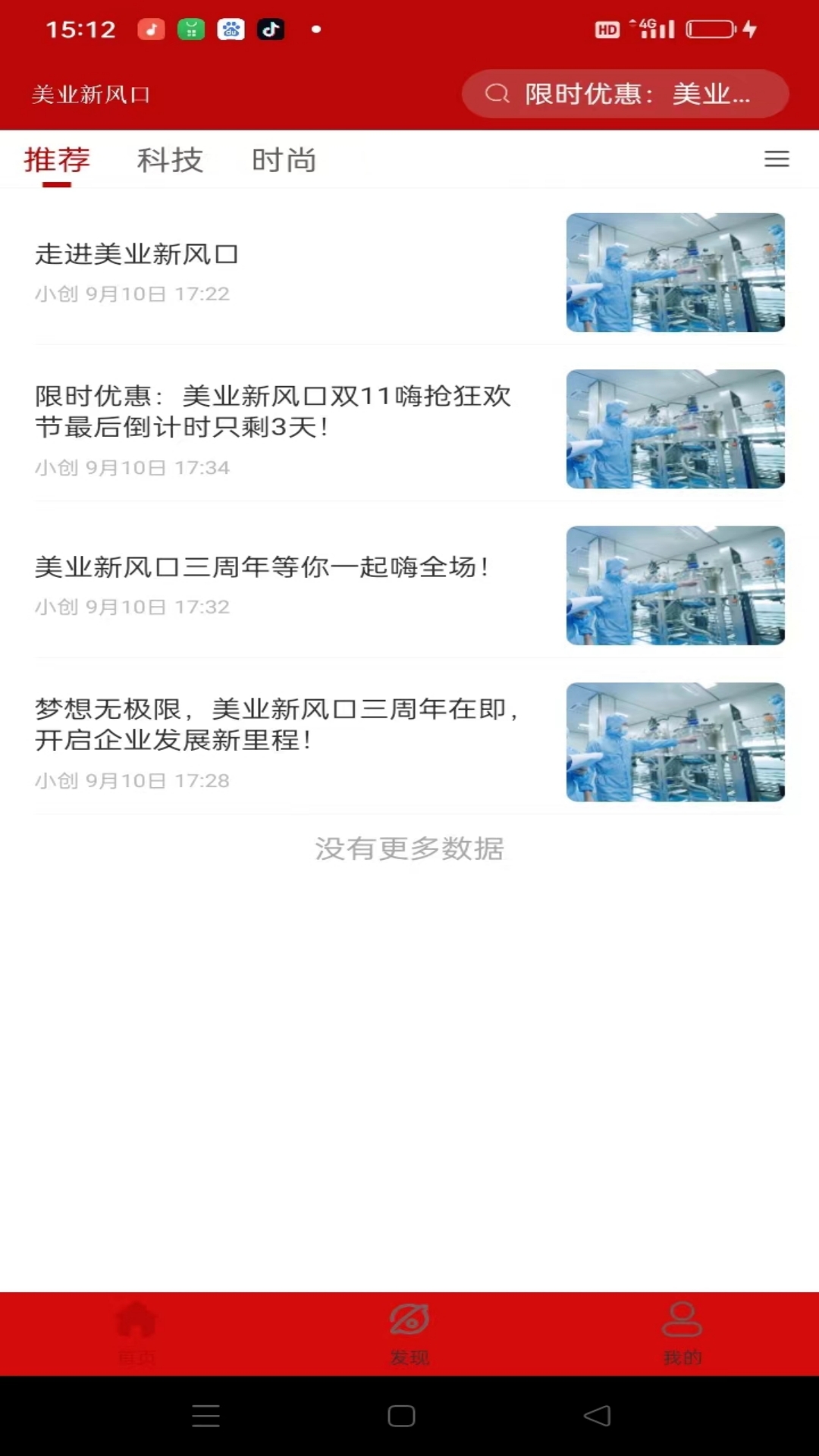
Task: Go to the 首页 home tab
Action: click(136, 1333)
